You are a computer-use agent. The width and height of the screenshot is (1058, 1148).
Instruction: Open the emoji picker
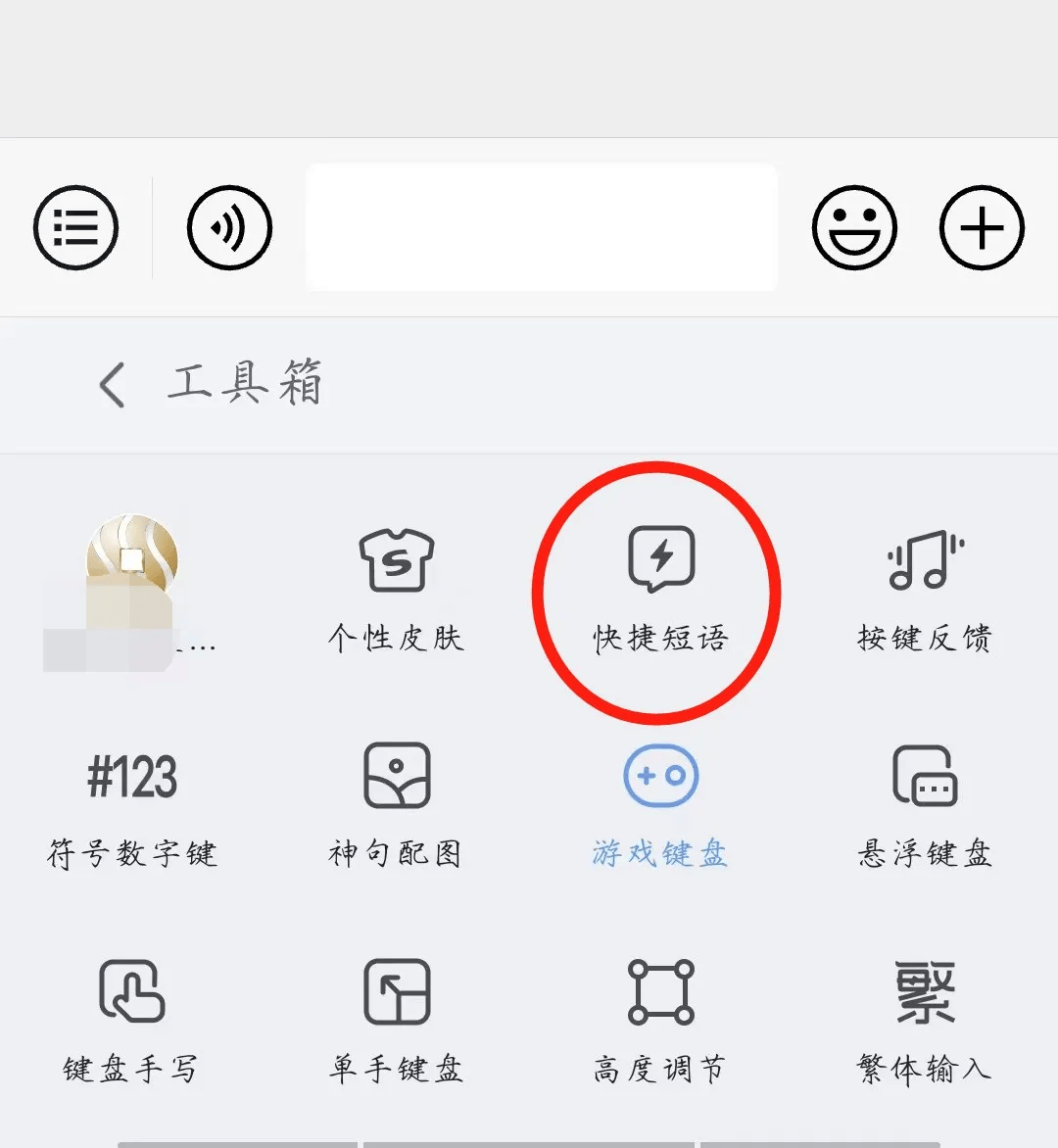(854, 227)
